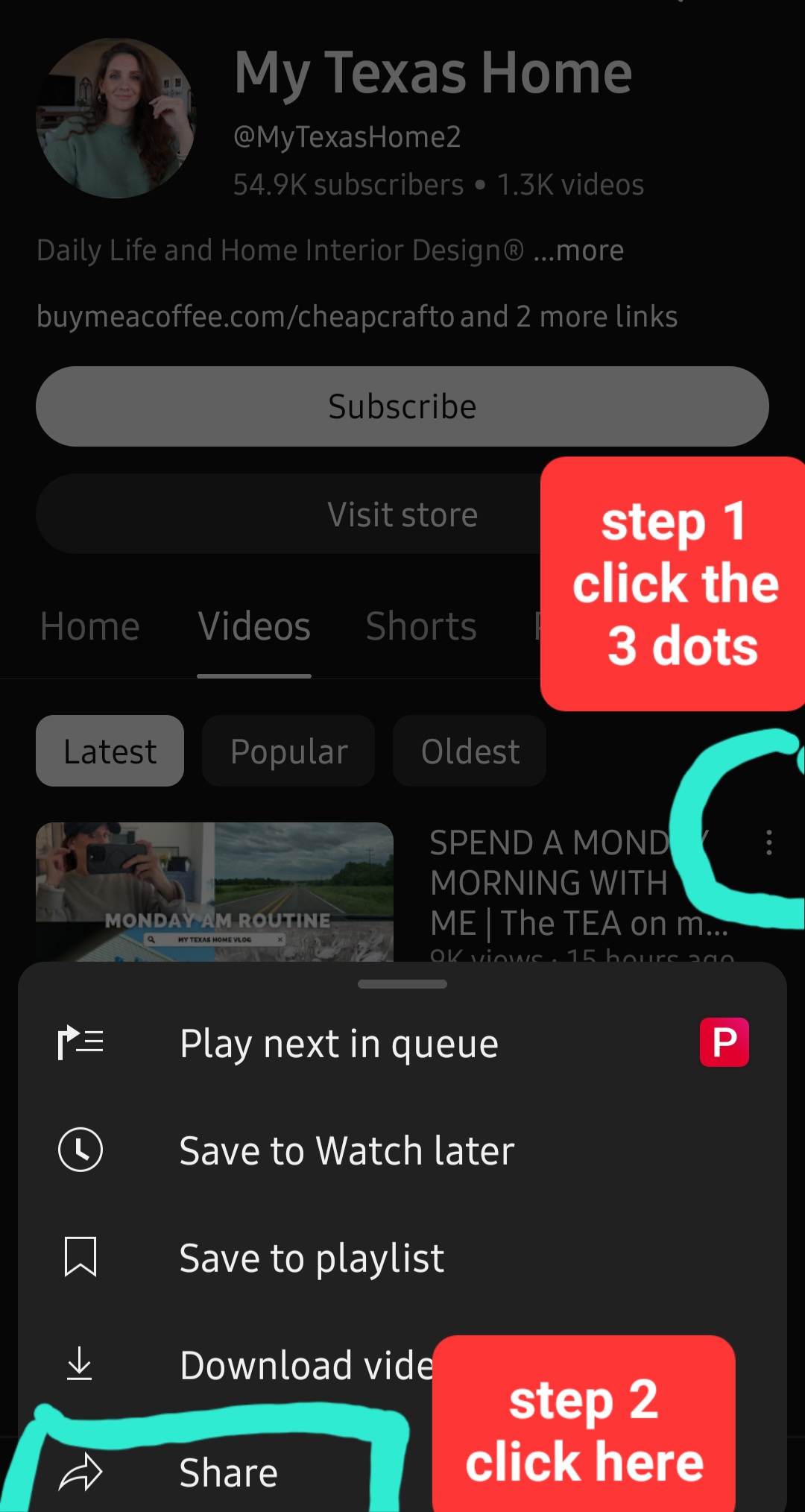Viewport: 805px width, 1512px height.
Task: Share this video
Action: point(228,1472)
